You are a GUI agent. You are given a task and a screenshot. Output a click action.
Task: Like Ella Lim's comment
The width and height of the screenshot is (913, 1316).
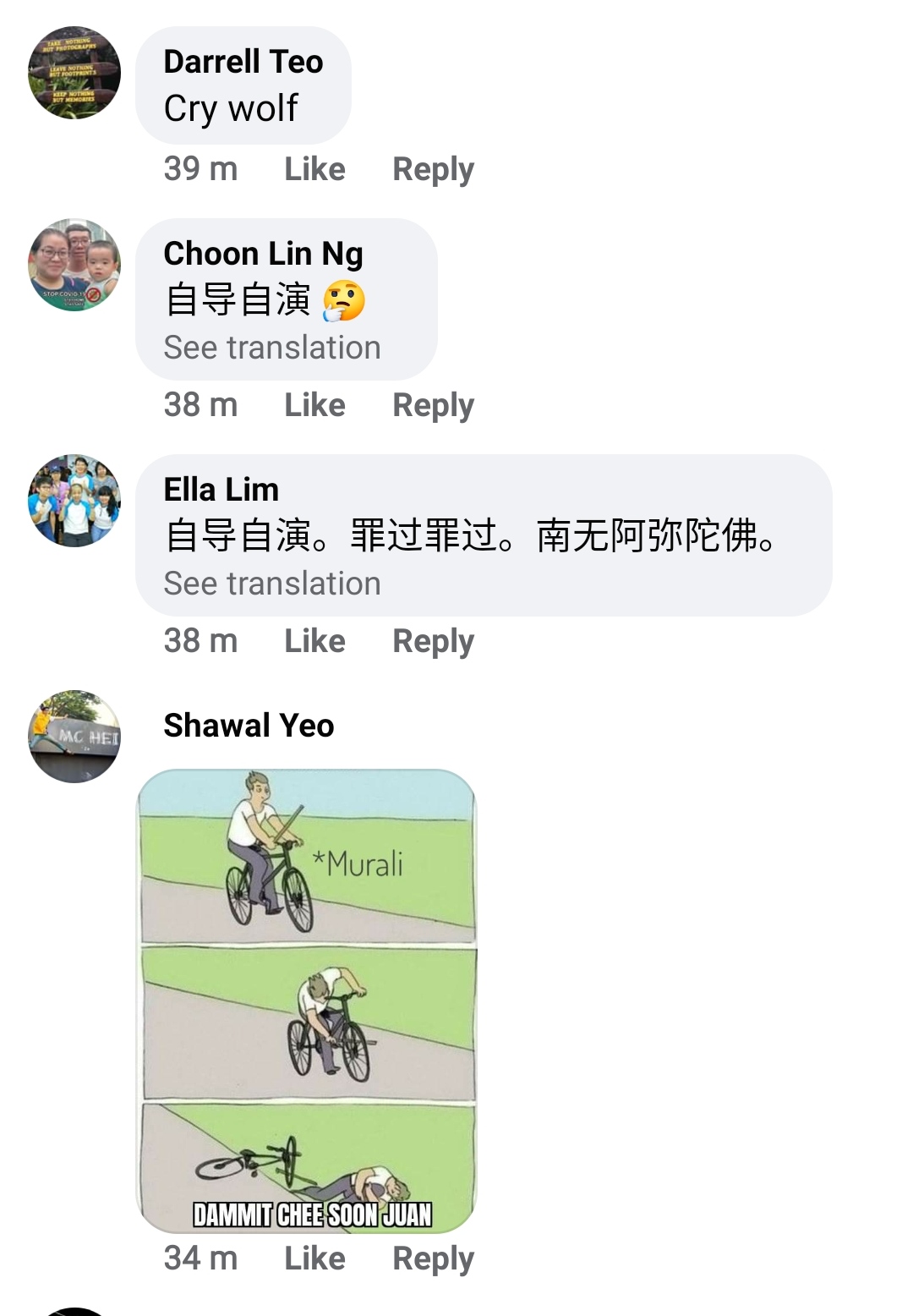(x=314, y=641)
